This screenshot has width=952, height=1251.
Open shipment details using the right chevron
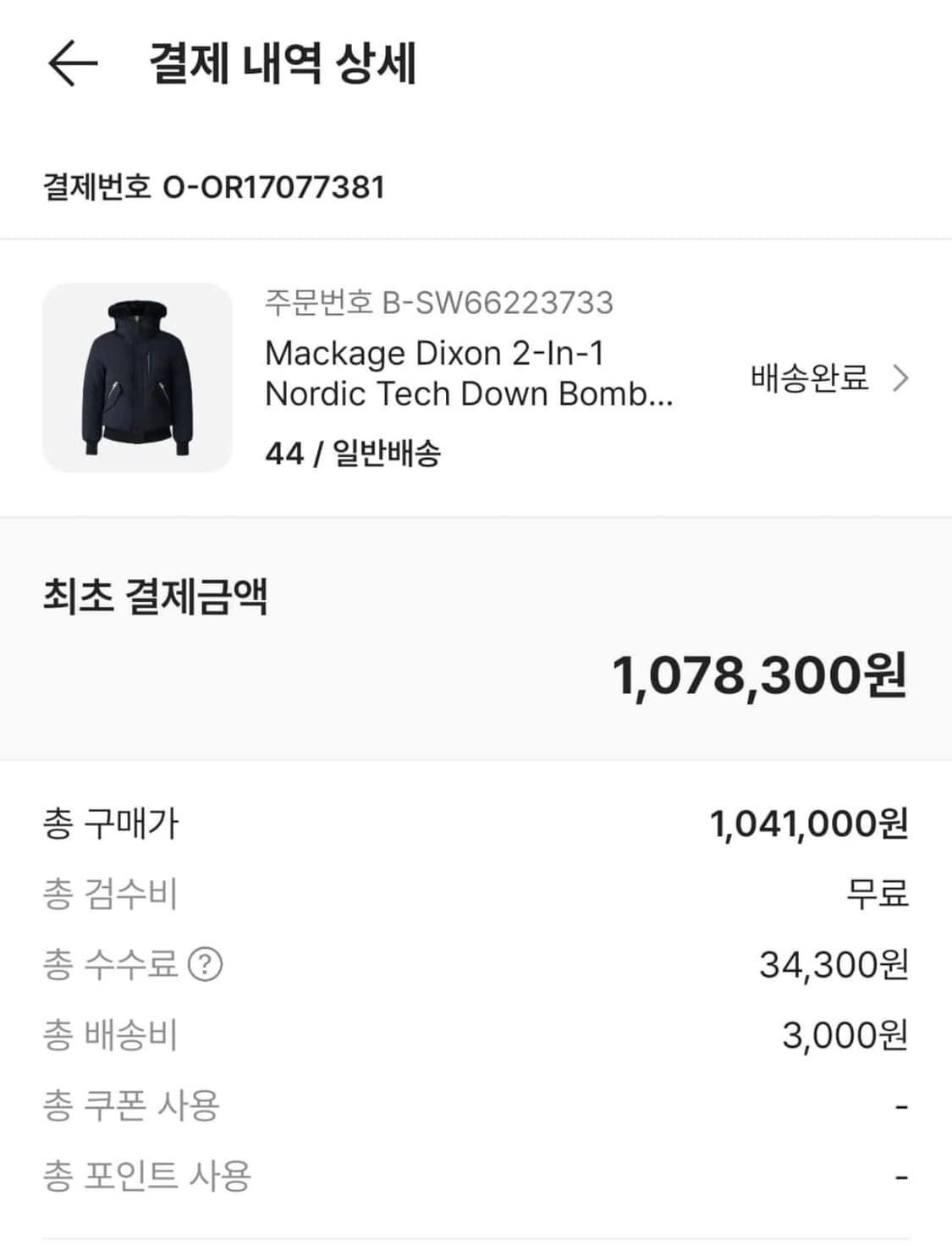point(900,379)
